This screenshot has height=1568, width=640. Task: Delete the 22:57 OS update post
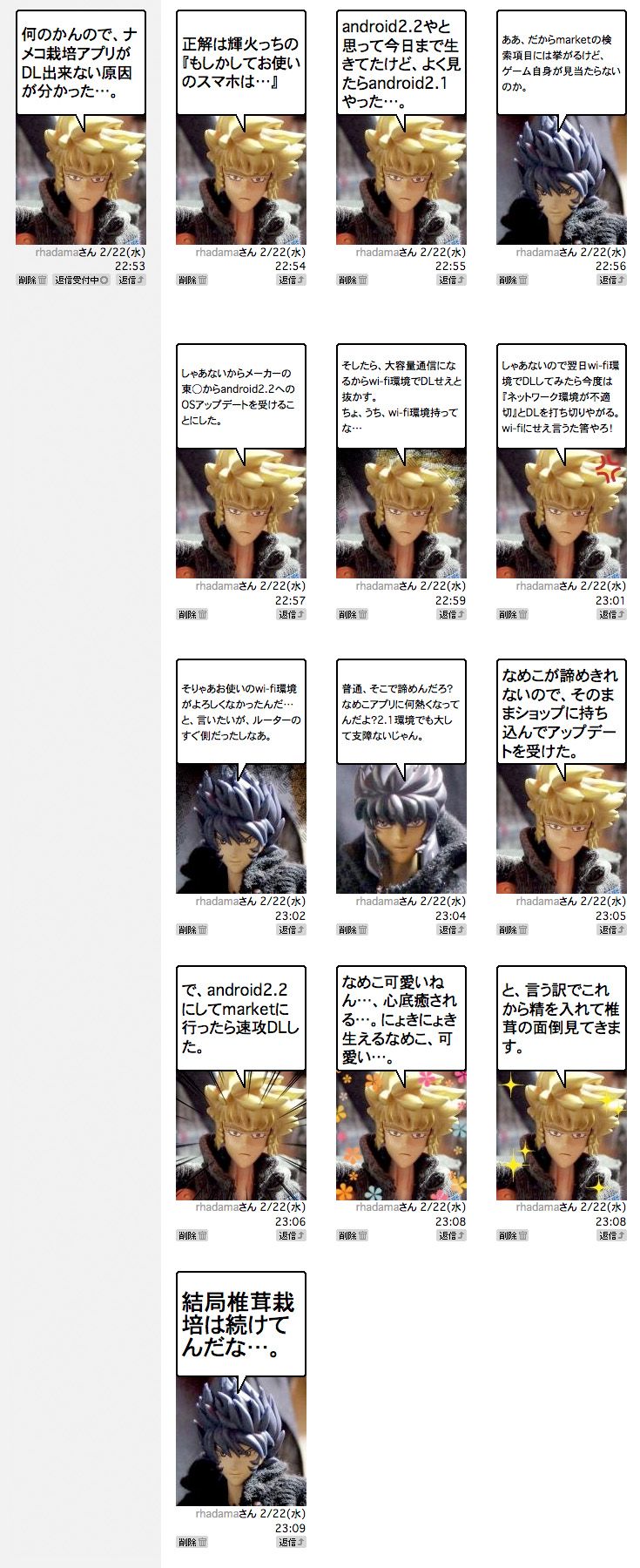point(192,615)
